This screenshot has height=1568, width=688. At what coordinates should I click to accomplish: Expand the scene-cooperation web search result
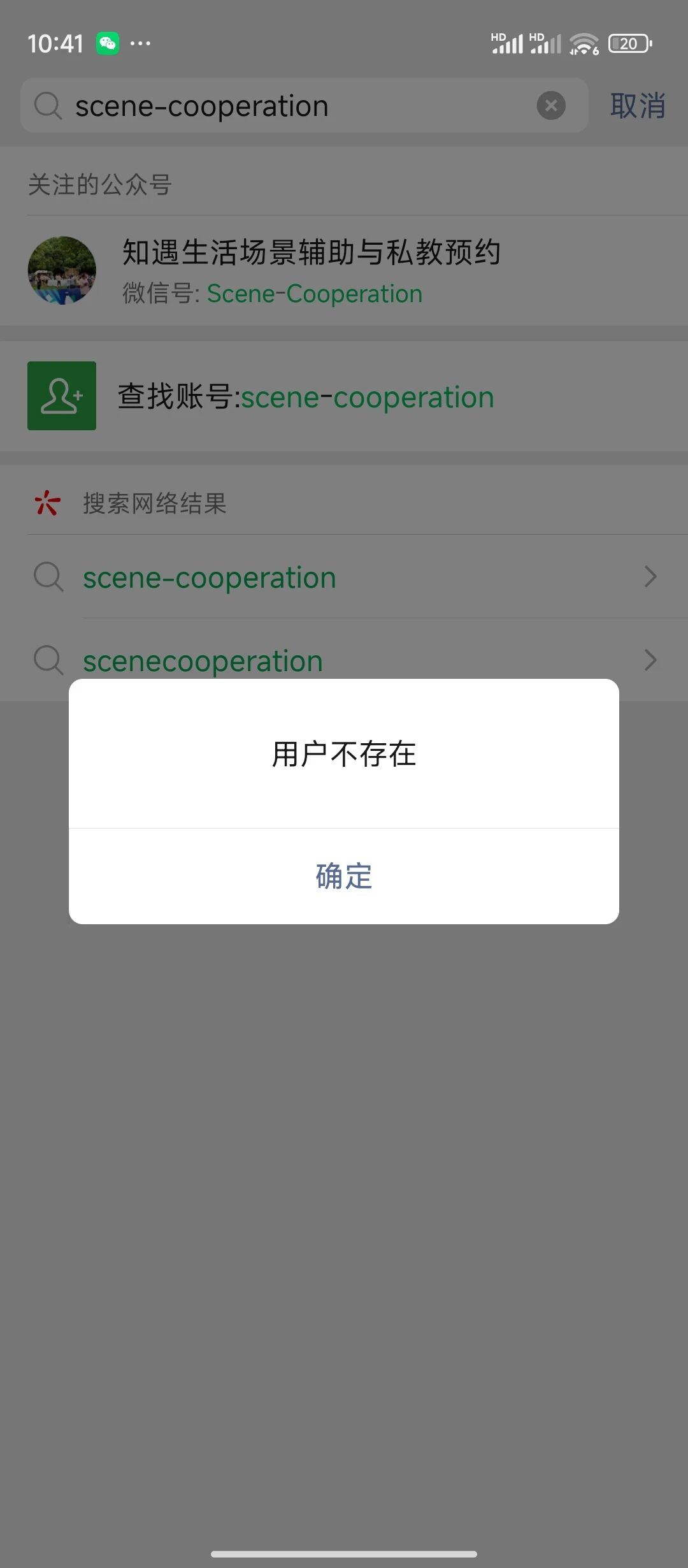650,577
